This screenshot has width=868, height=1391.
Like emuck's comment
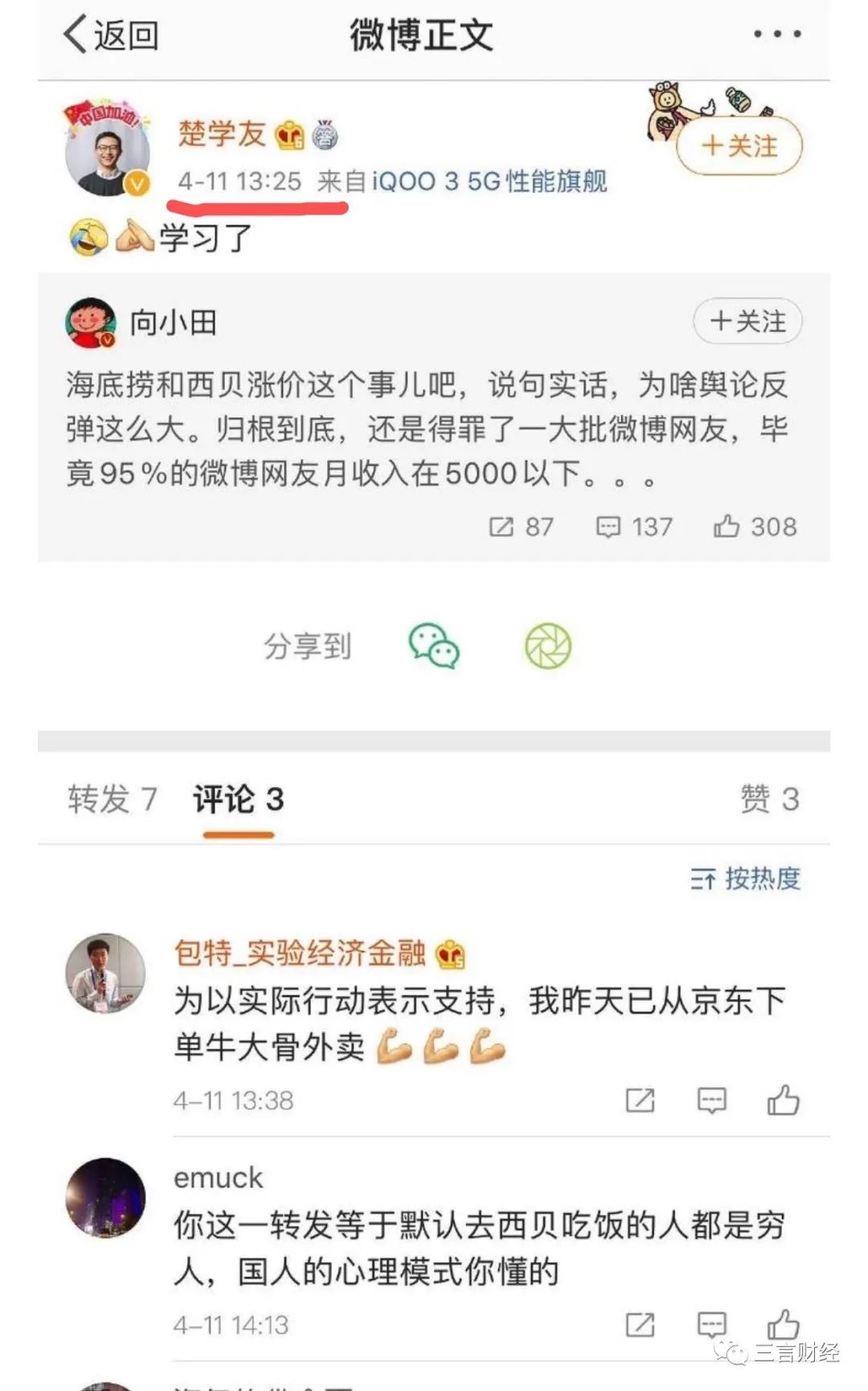coord(782,1324)
